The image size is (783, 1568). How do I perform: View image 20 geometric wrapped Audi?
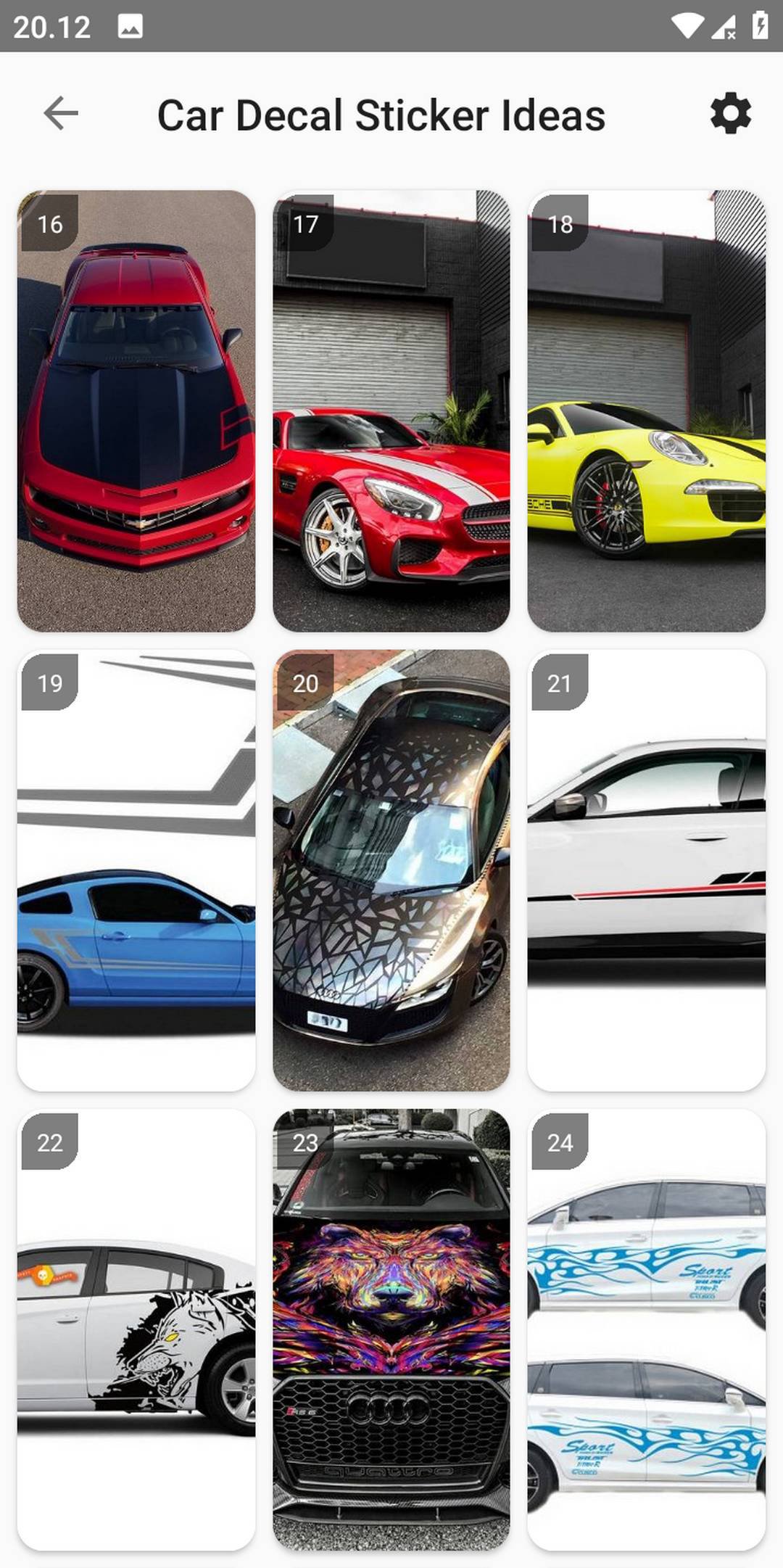coord(391,870)
